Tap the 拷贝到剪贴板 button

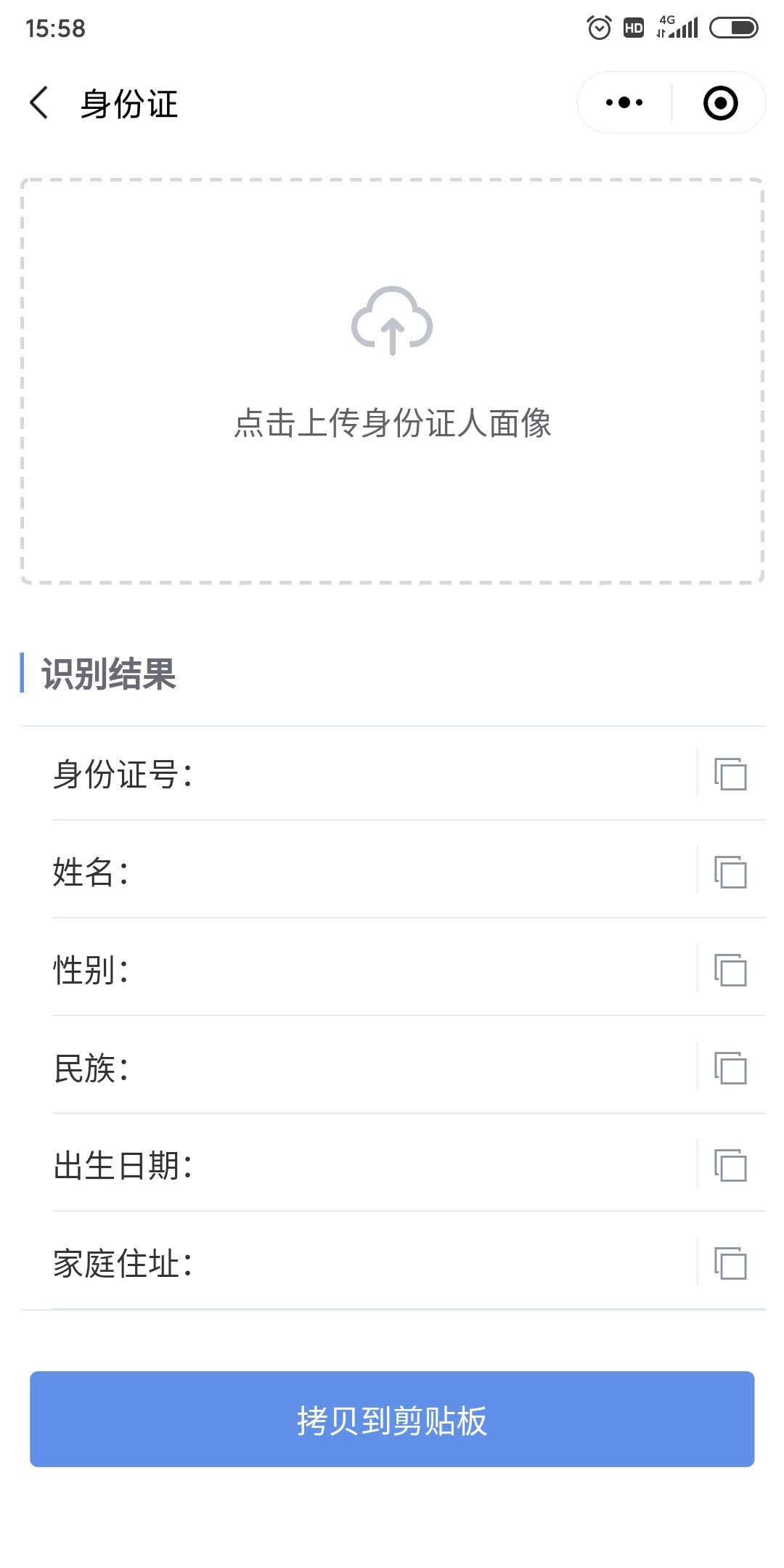[392, 1419]
